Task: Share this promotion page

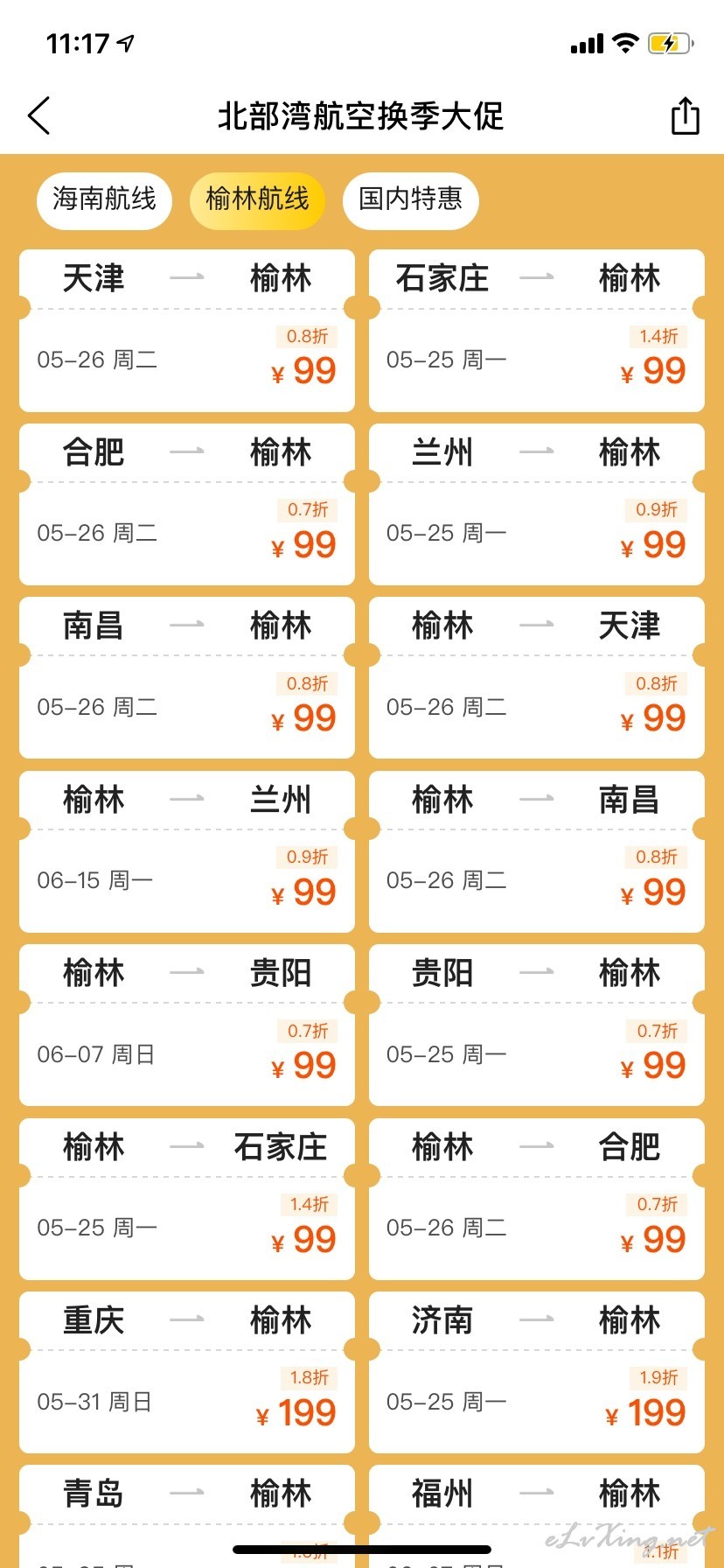Action: [x=685, y=115]
